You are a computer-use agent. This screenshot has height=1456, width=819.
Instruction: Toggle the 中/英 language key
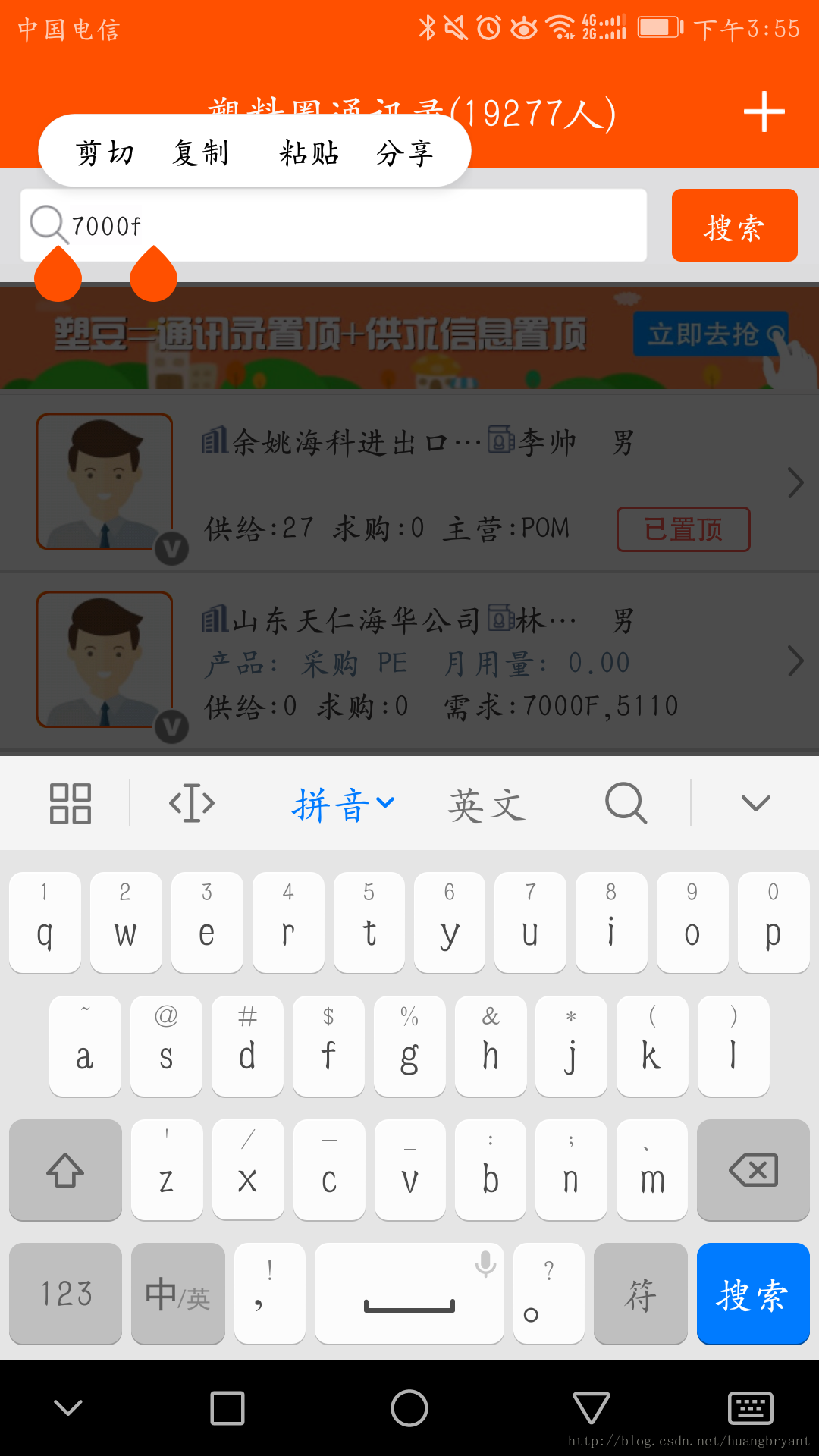click(178, 1294)
